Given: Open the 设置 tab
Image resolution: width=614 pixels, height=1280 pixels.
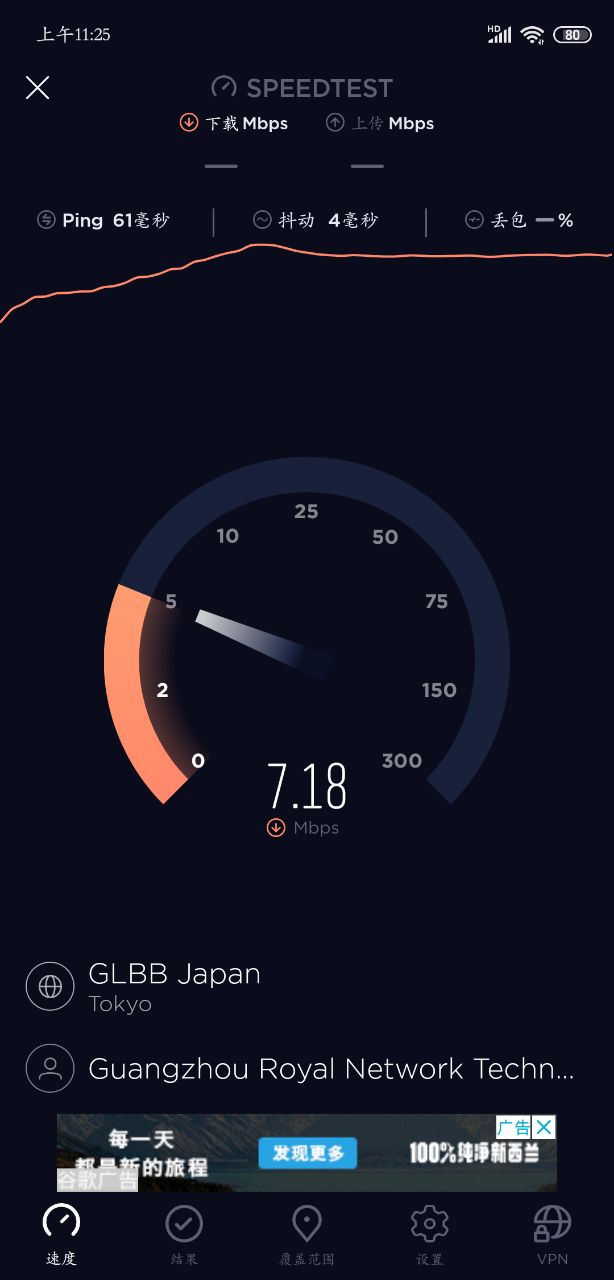Looking at the screenshot, I should (429, 1234).
